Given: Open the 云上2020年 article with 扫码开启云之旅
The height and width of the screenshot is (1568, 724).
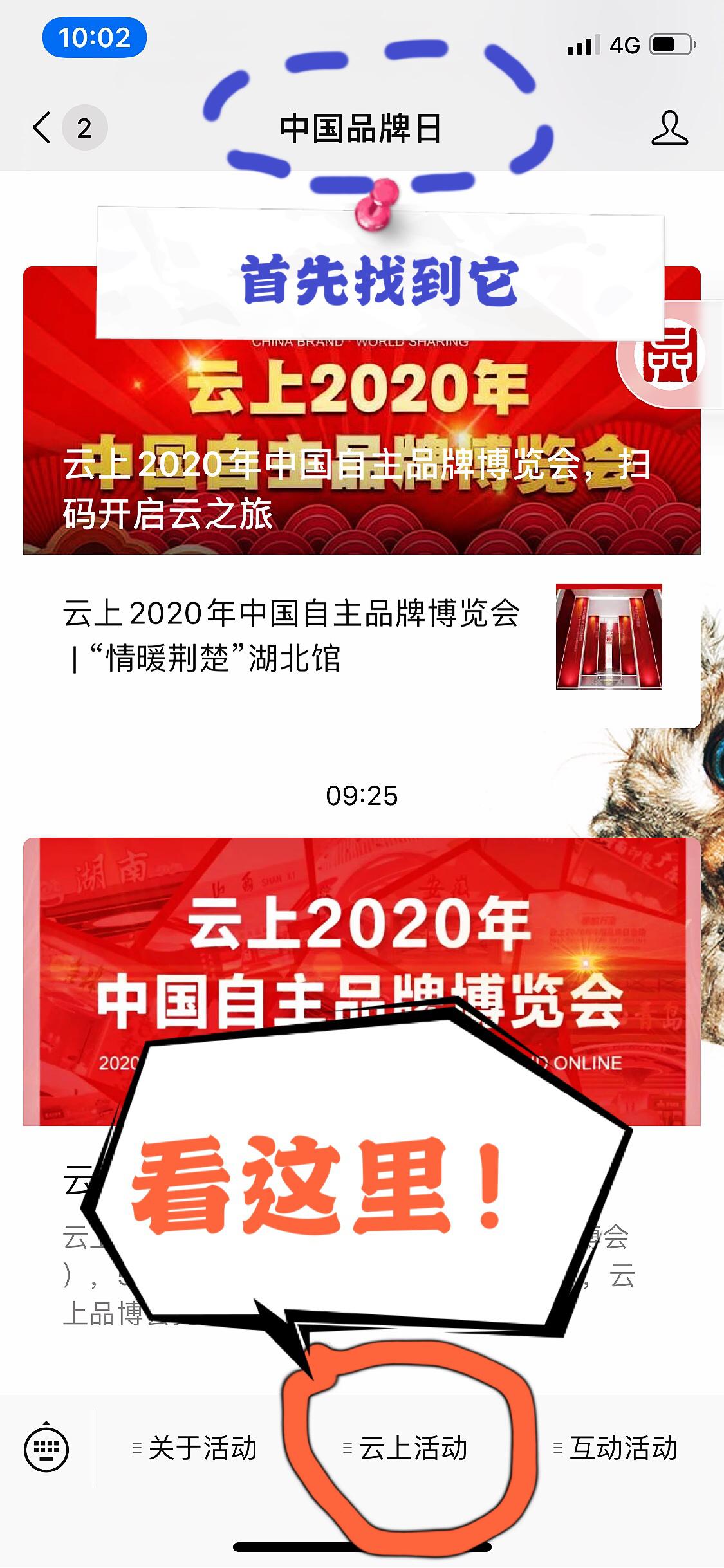Looking at the screenshot, I should [x=360, y=450].
